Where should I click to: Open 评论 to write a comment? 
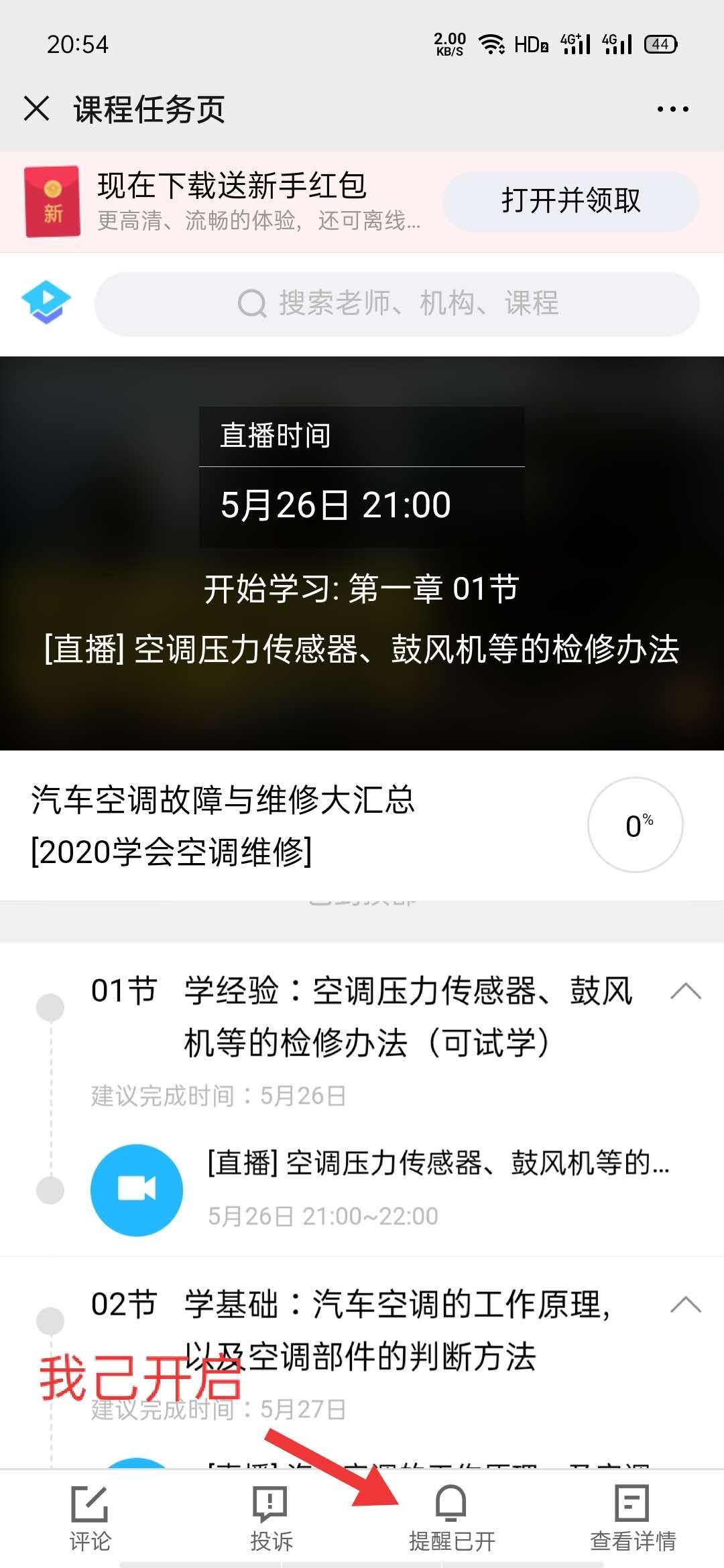(90, 1518)
